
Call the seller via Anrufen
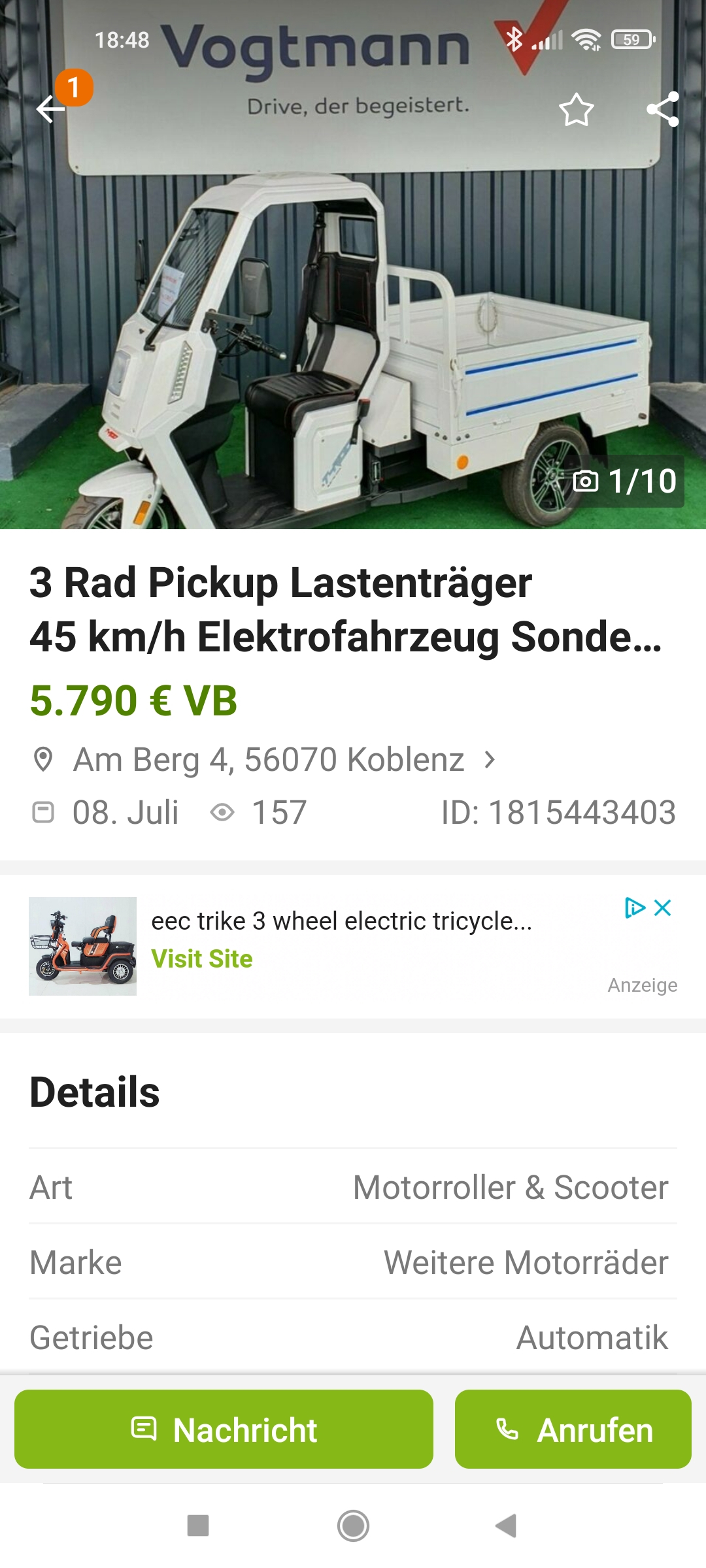tap(573, 1429)
